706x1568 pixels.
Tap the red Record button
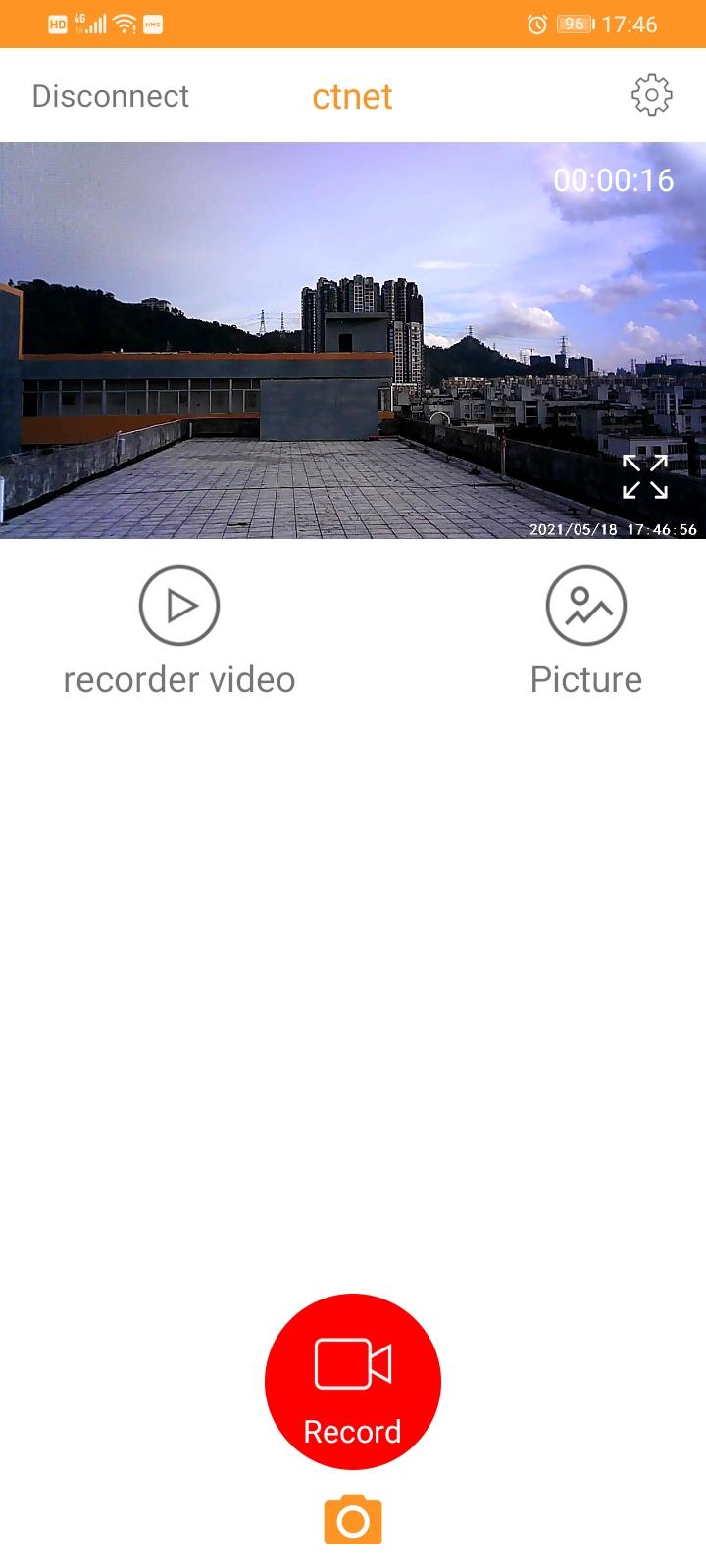[353, 1381]
